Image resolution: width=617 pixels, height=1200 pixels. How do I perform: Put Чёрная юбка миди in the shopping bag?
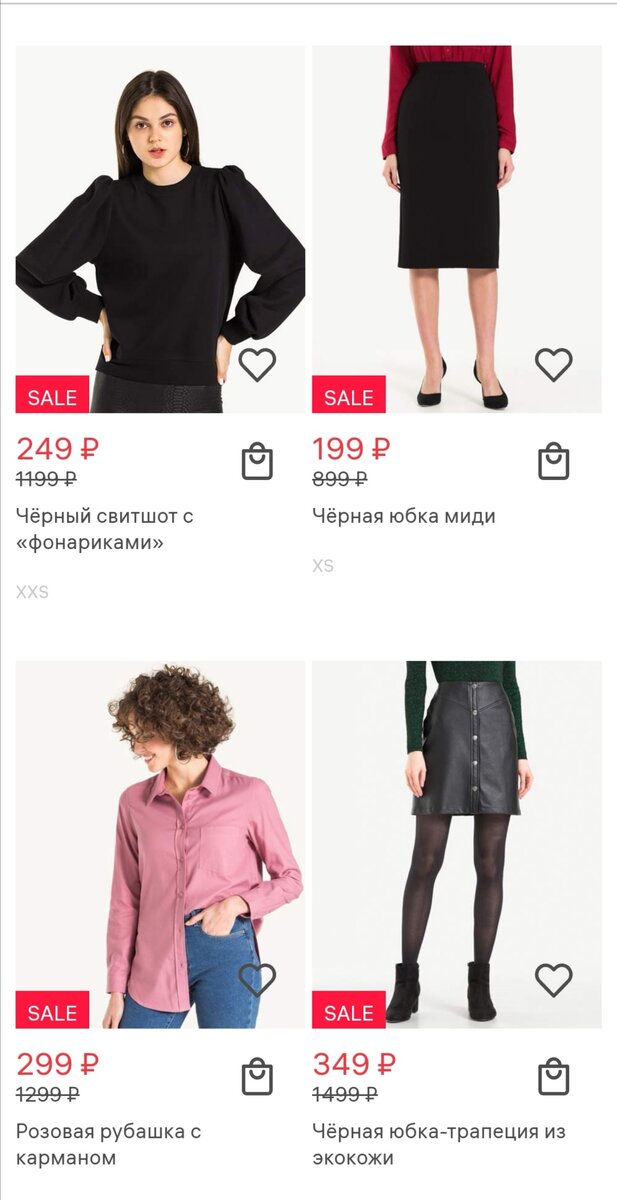pyautogui.click(x=553, y=461)
